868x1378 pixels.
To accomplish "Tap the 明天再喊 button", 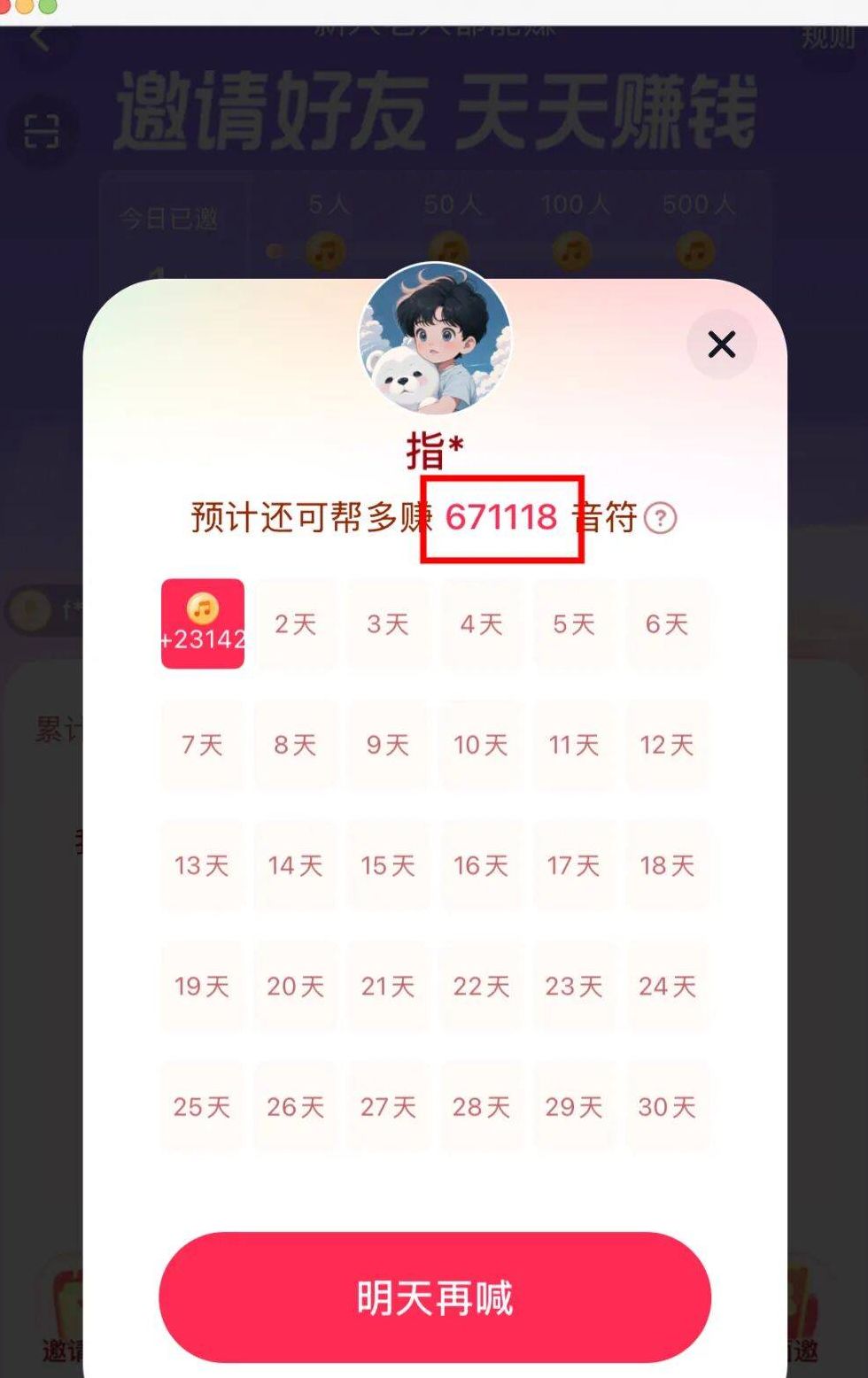I will [x=435, y=1297].
